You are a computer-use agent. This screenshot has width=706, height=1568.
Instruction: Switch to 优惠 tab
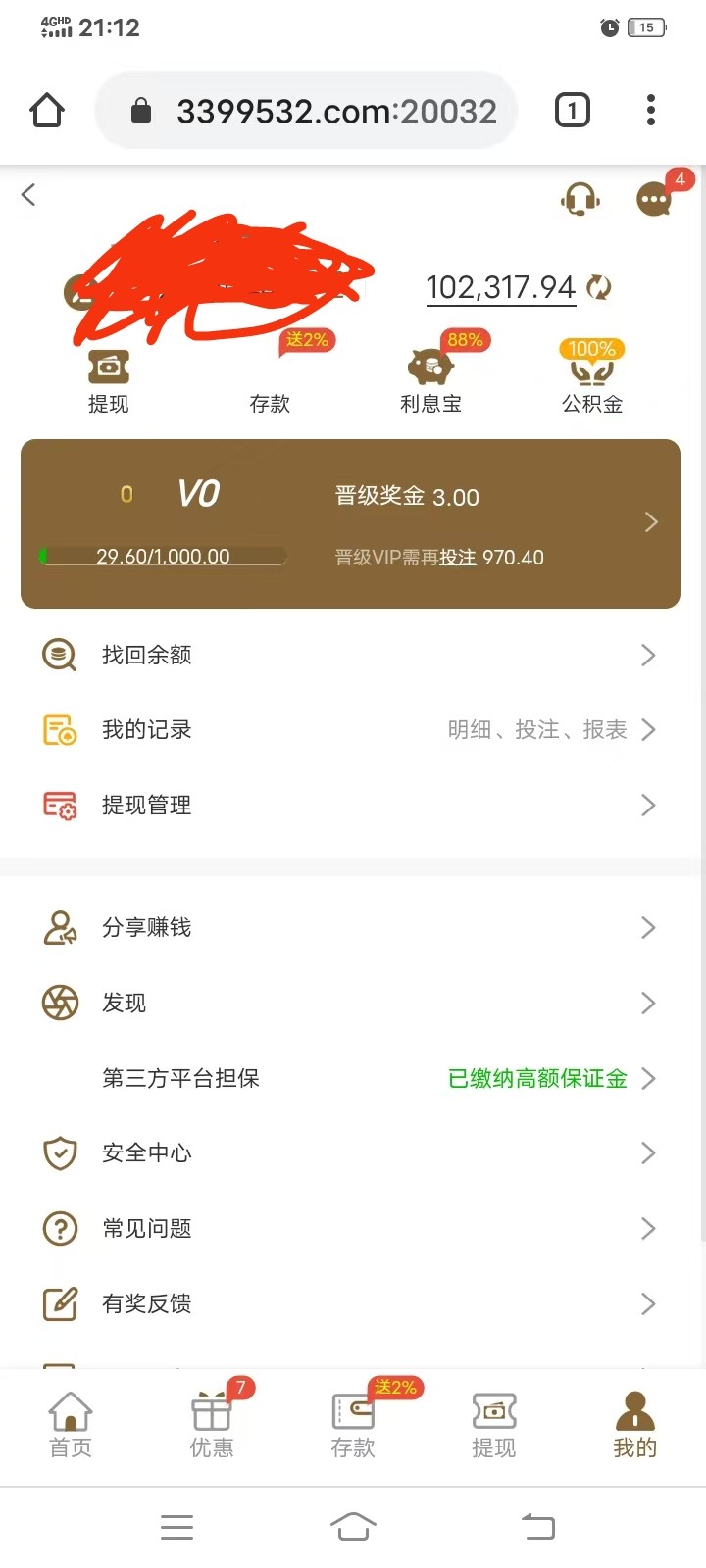(212, 1426)
